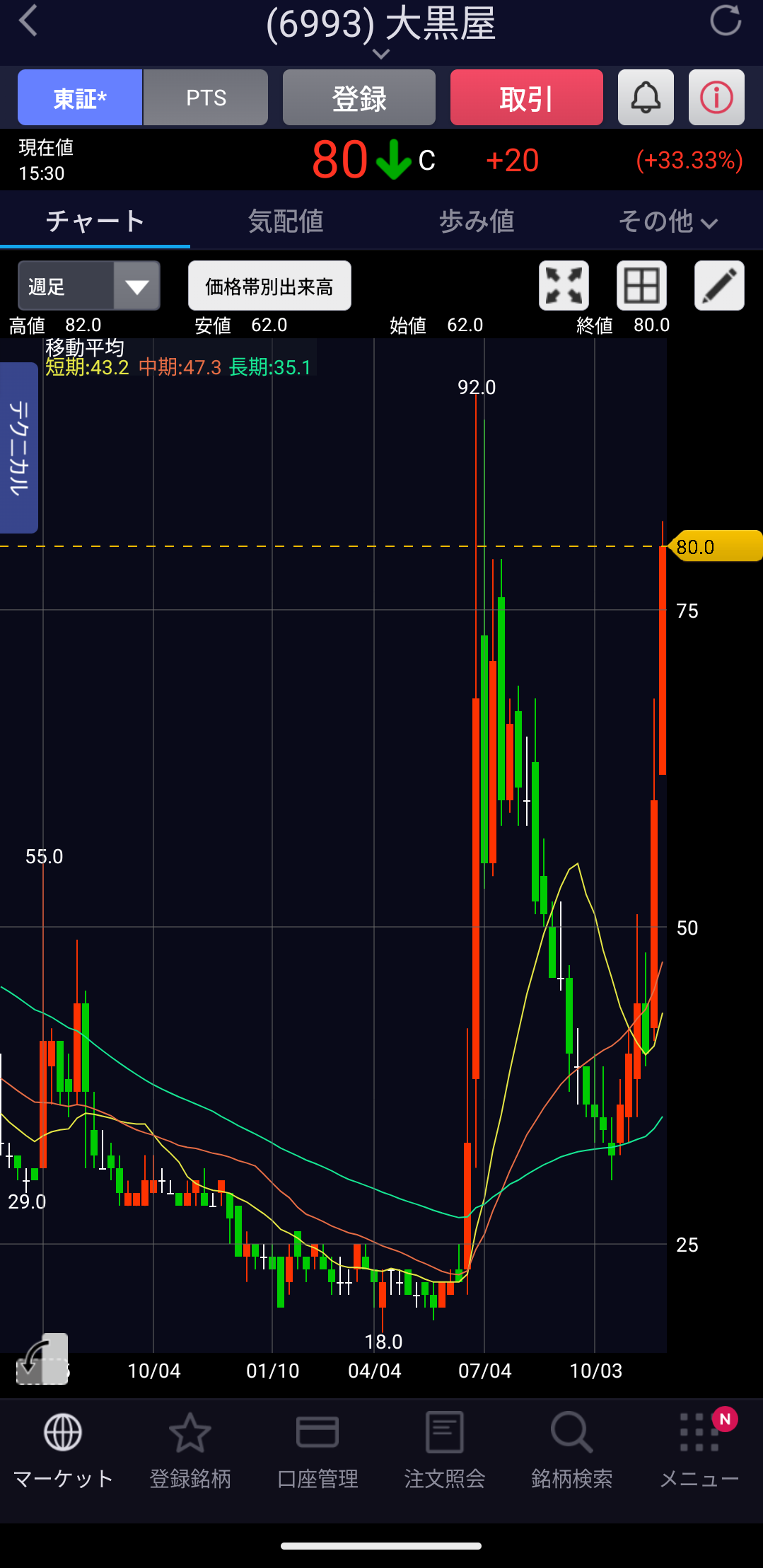Open the chart drawing pencil tool

[x=719, y=286]
